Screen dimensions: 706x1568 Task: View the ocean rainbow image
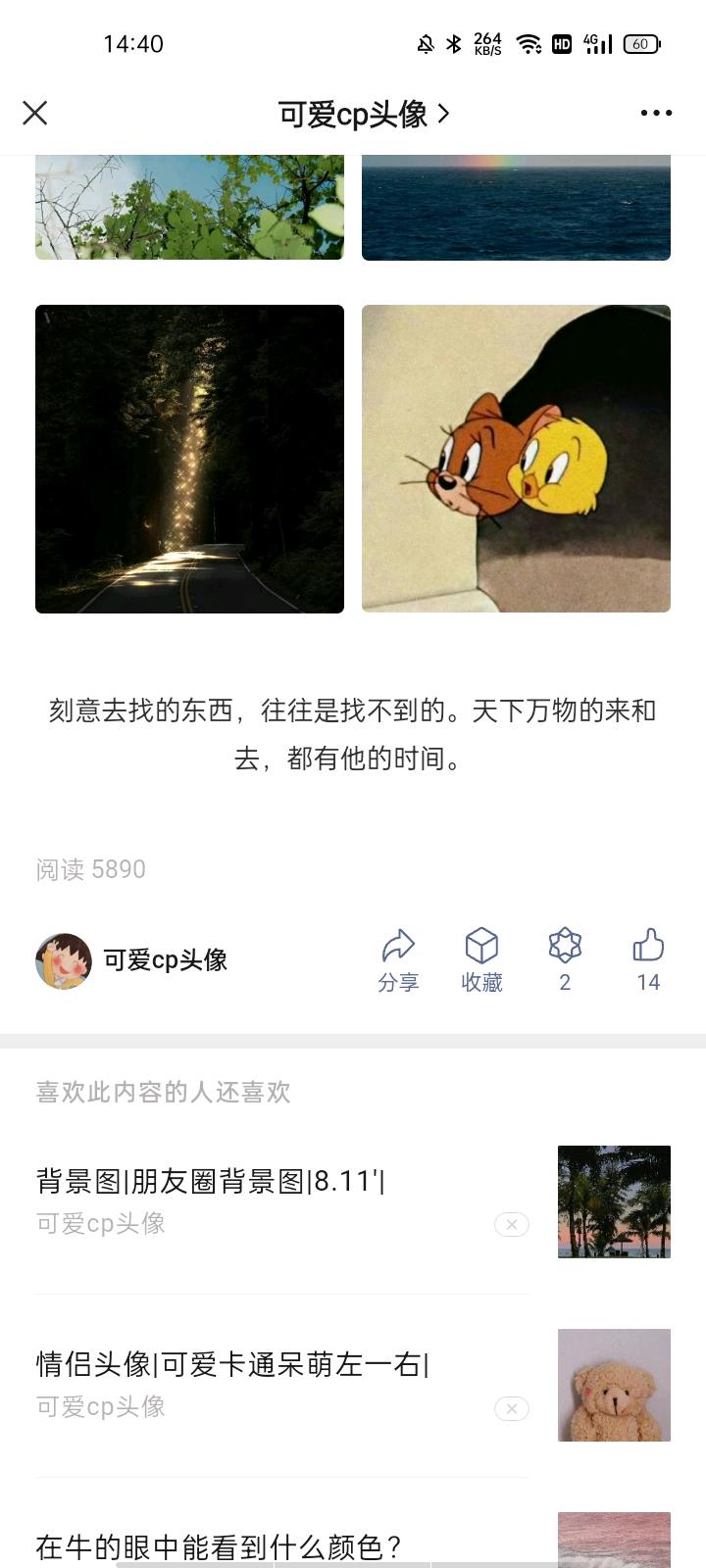point(516,207)
